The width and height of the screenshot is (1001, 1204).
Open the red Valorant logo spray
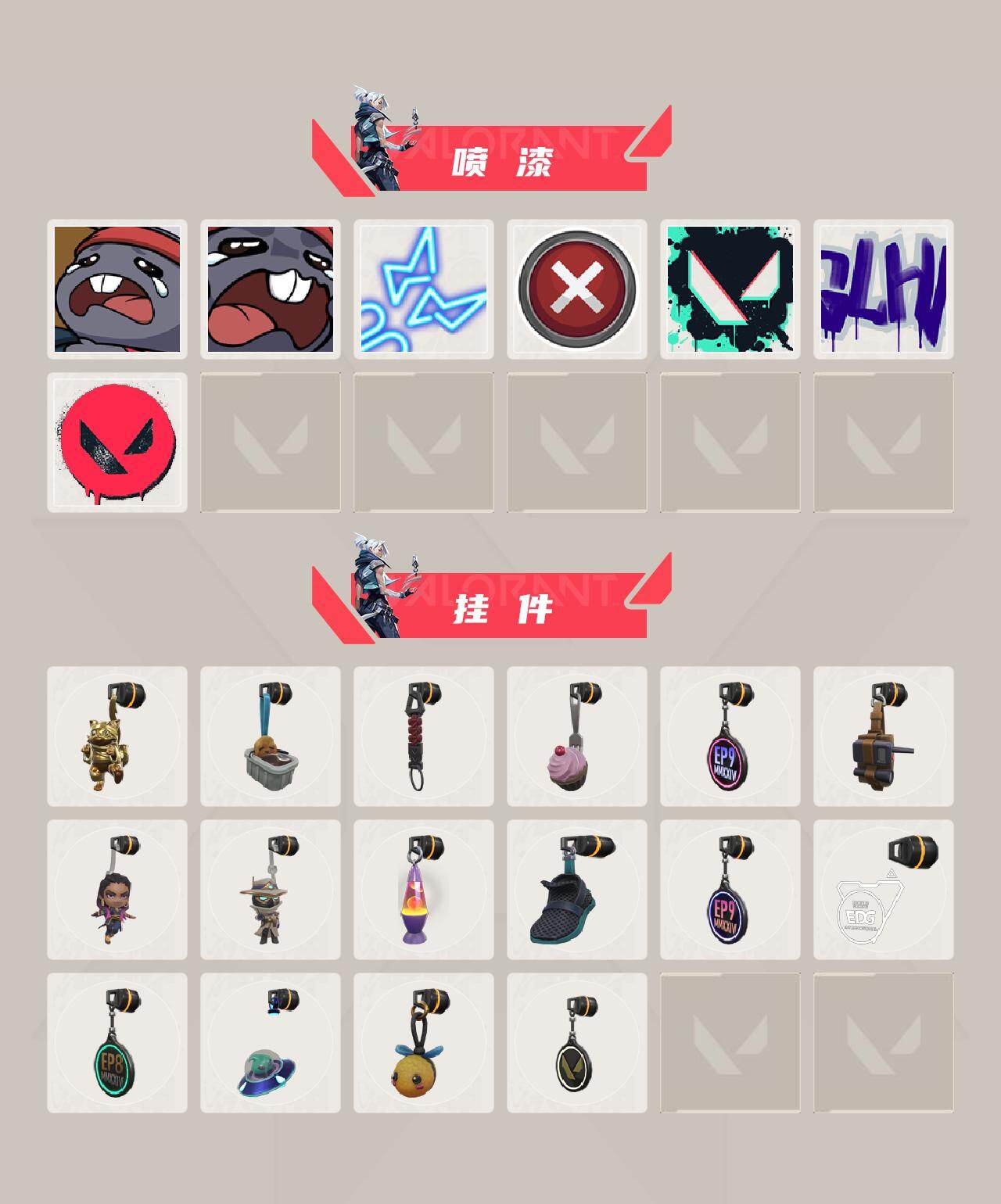117,440
